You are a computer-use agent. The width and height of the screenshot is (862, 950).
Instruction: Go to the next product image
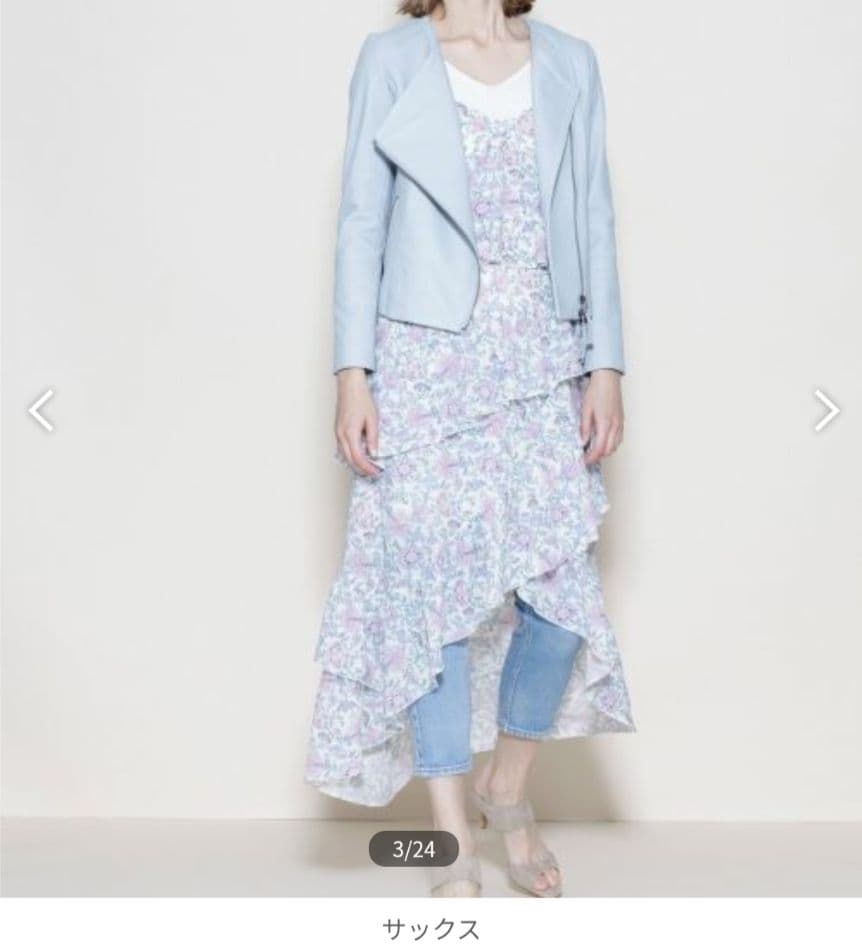(x=826, y=411)
